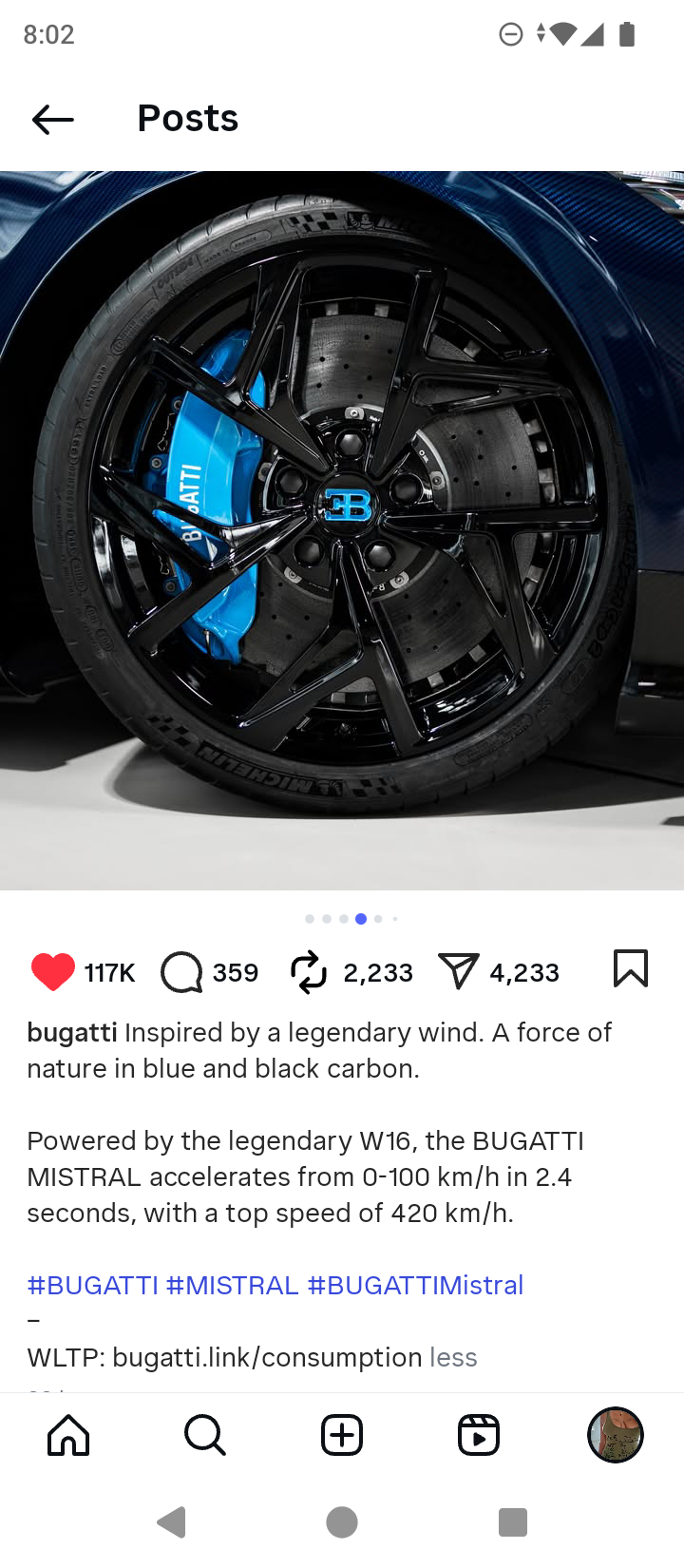Go back from the Posts screen

point(53,119)
